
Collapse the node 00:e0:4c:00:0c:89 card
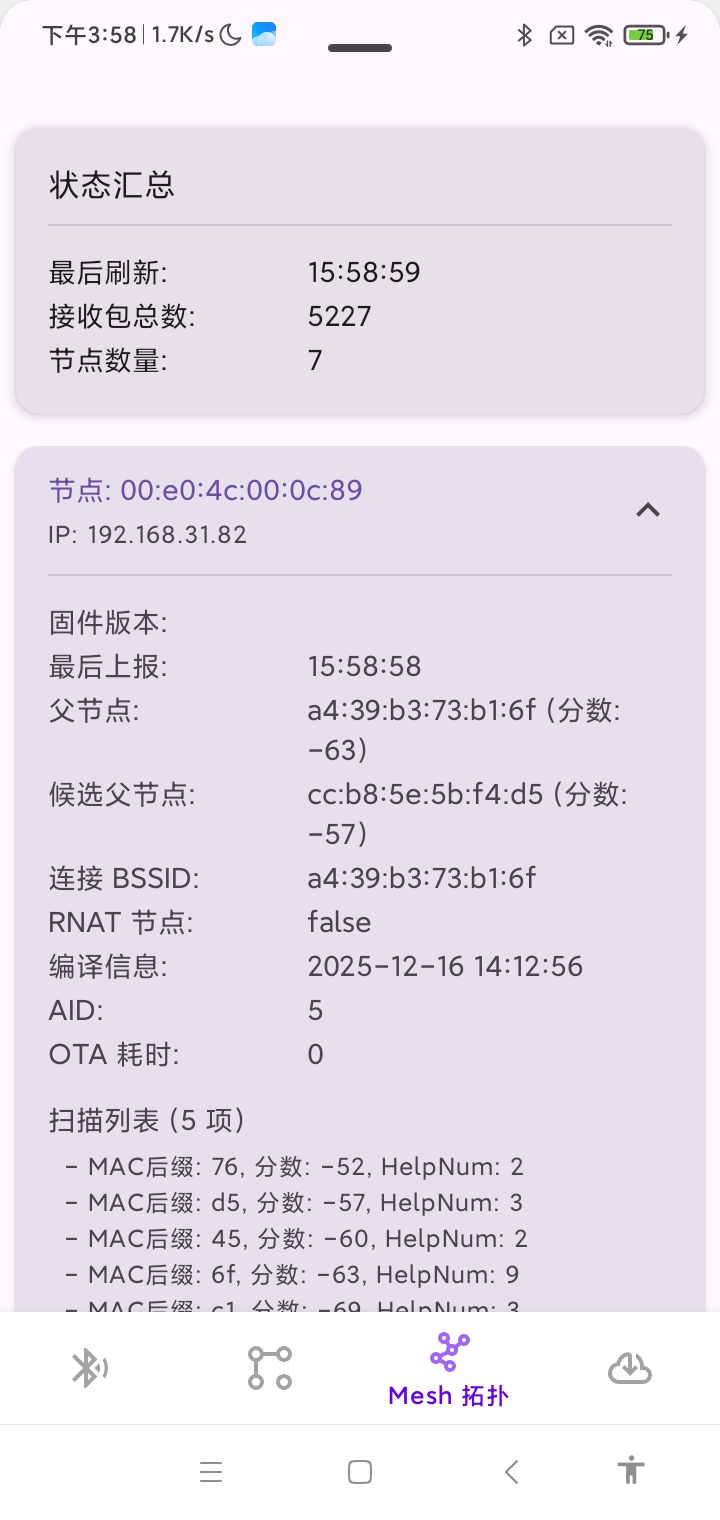tap(648, 510)
